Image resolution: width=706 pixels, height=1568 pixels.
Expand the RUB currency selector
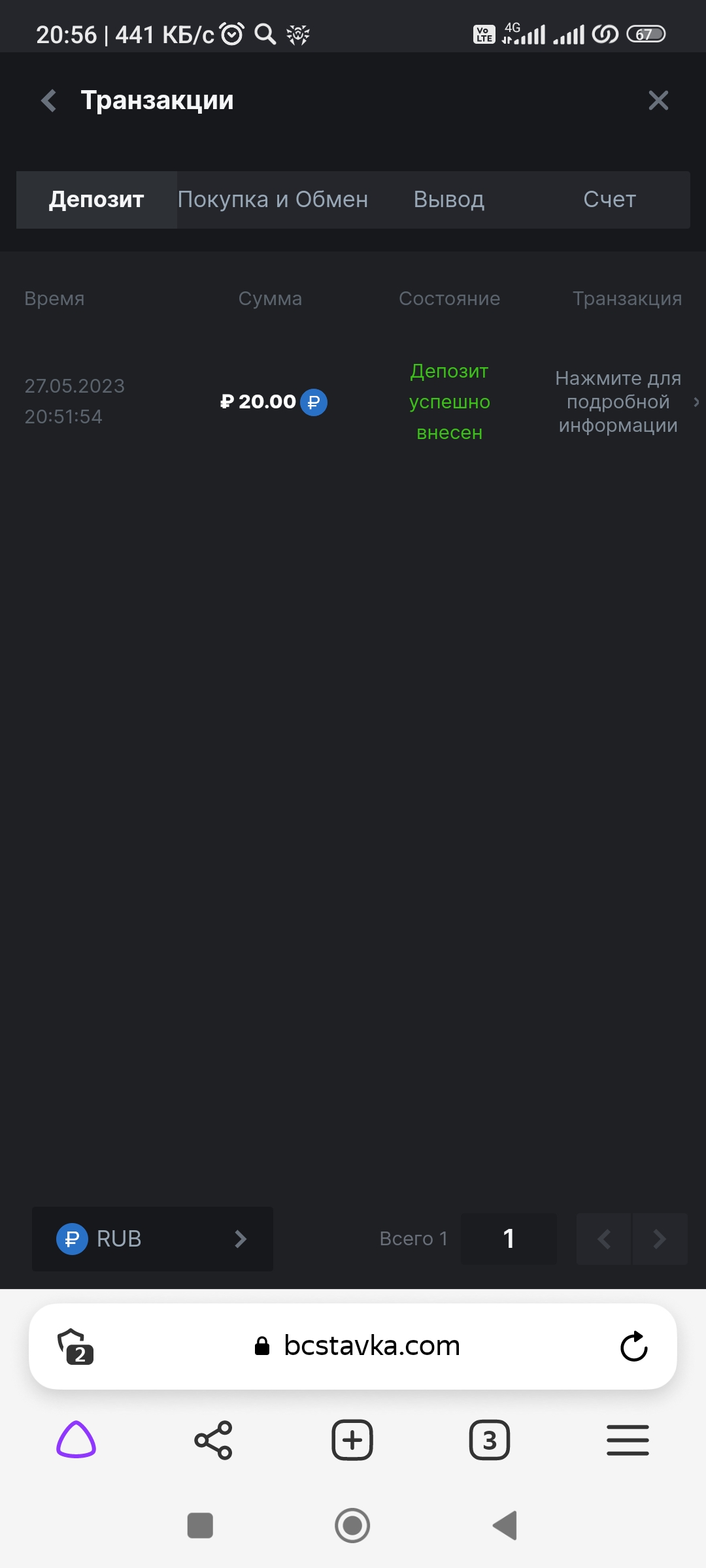[152, 1239]
